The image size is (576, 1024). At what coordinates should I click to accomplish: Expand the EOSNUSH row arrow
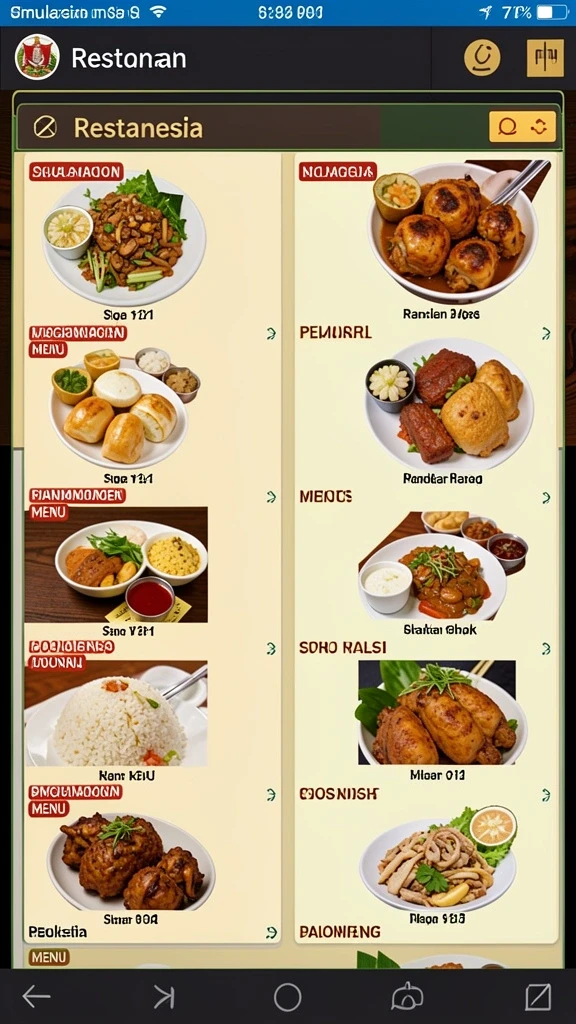(x=546, y=795)
